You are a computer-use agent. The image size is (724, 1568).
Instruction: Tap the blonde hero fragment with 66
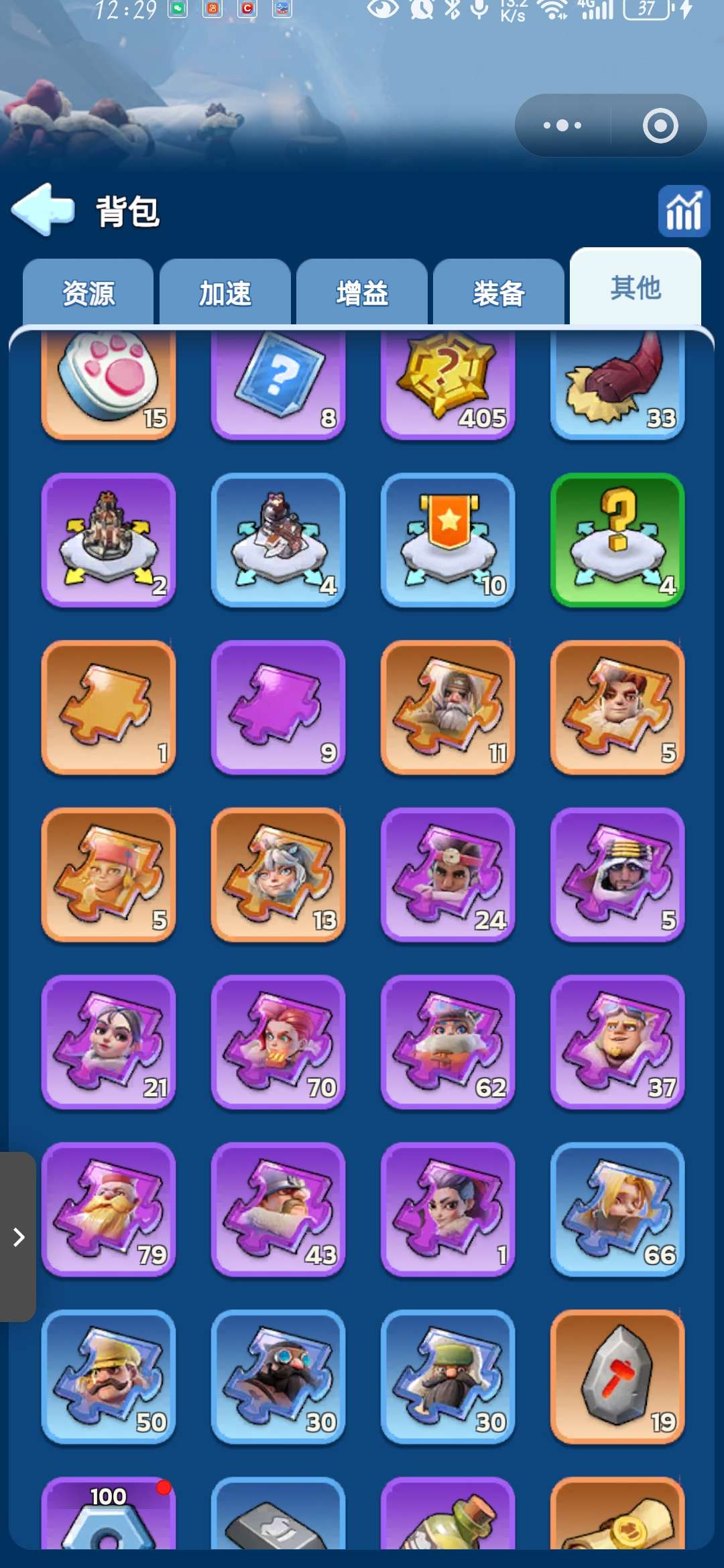point(617,1210)
